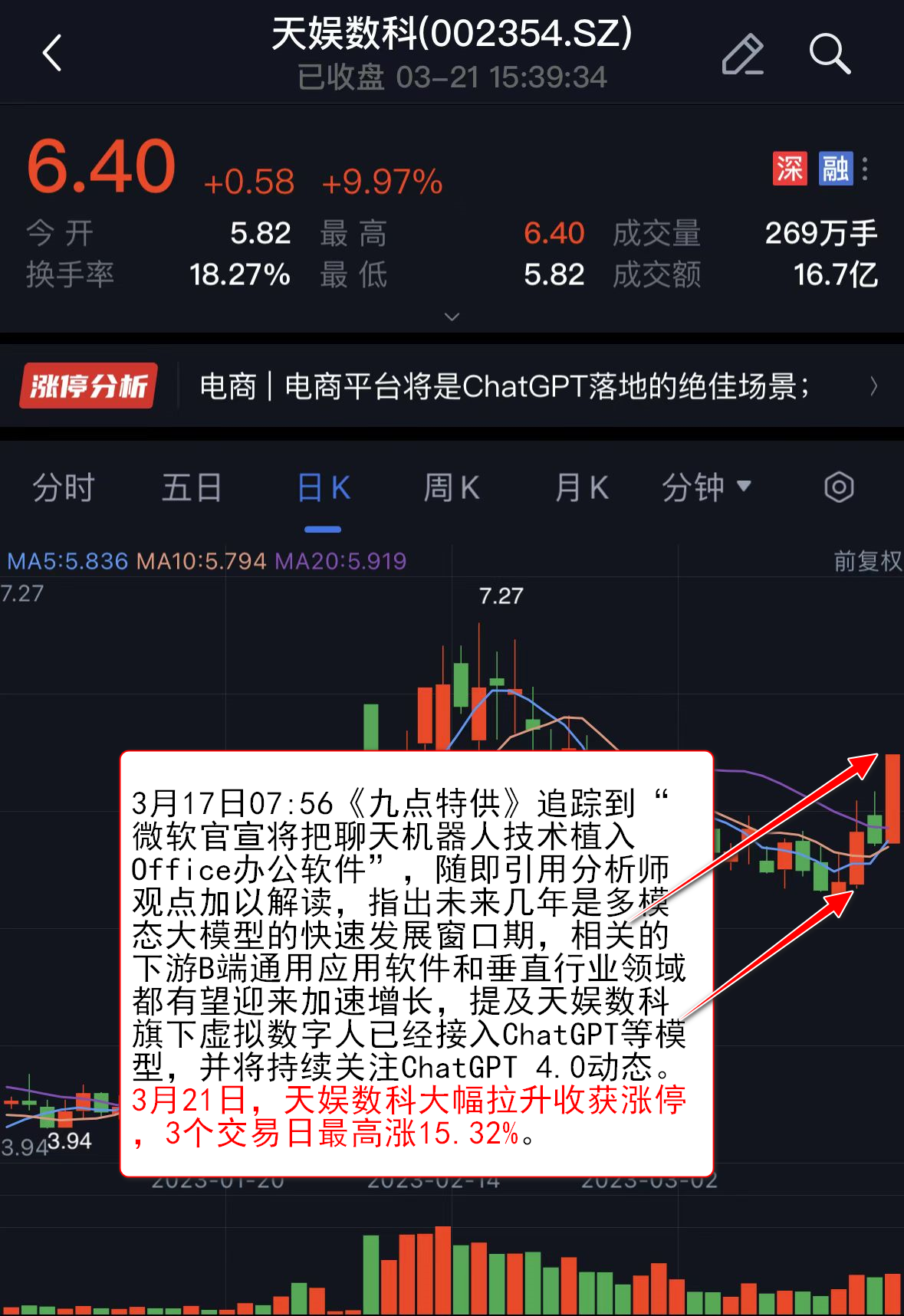Open the 分钟 interval dropdown
The height and width of the screenshot is (1316, 904).
[x=705, y=487]
